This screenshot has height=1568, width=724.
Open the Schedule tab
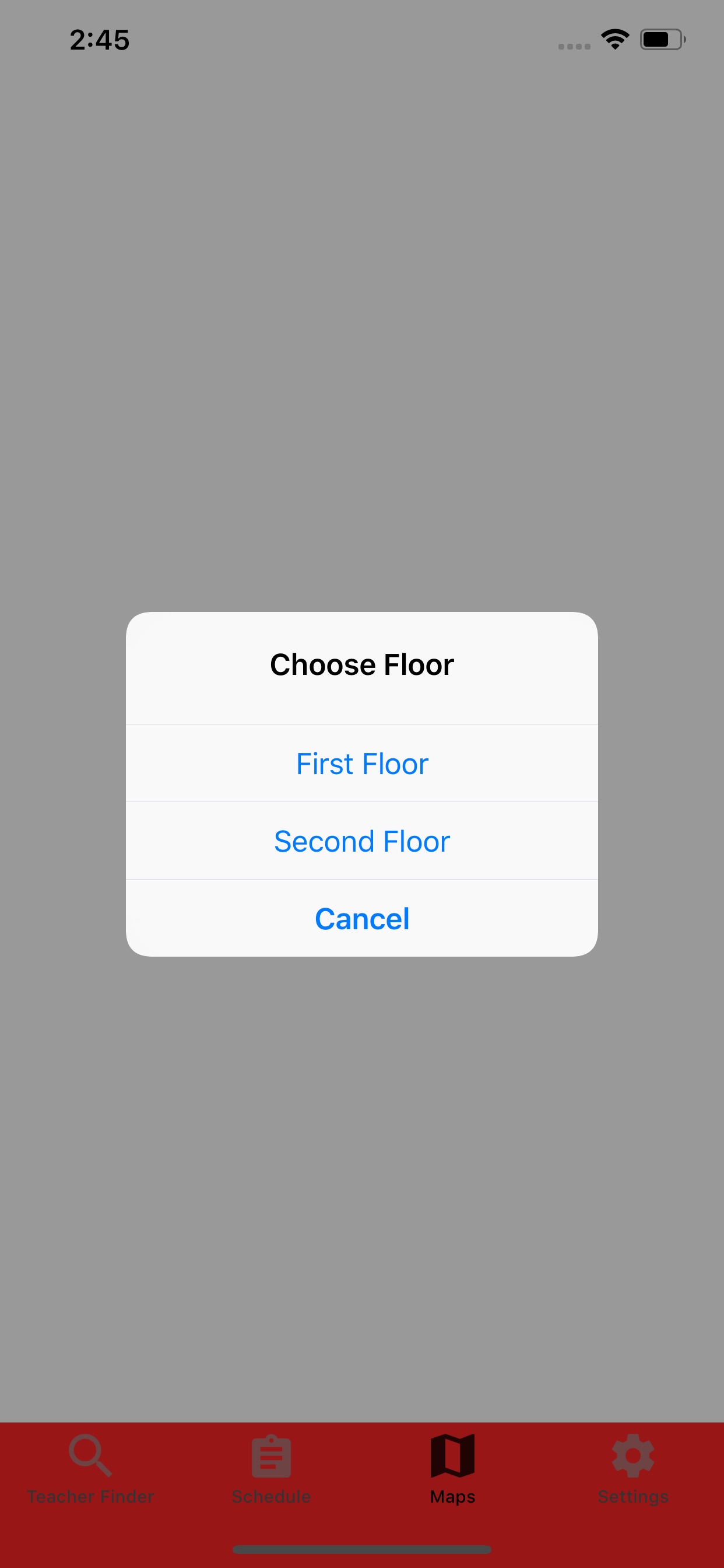click(271, 1468)
